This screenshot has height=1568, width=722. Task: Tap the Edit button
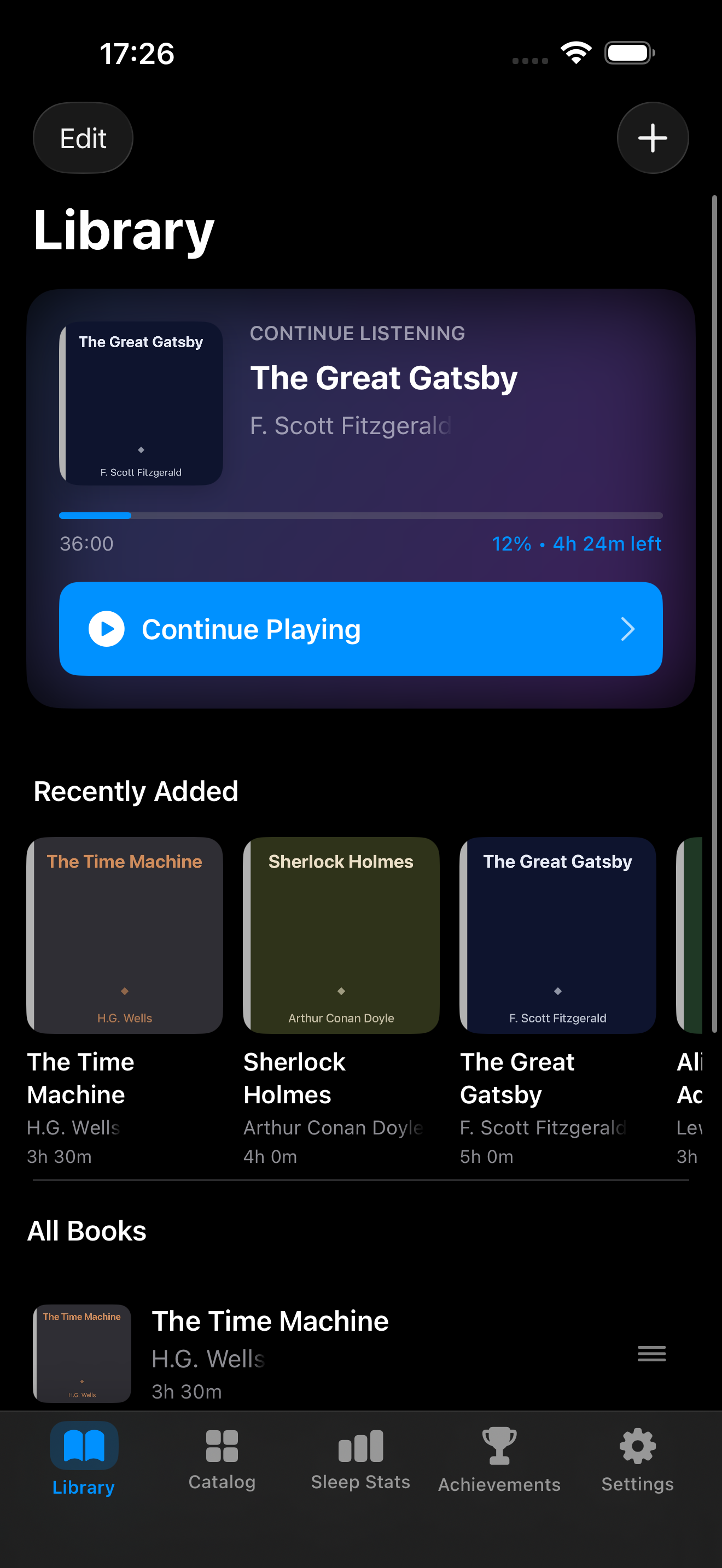coord(83,138)
